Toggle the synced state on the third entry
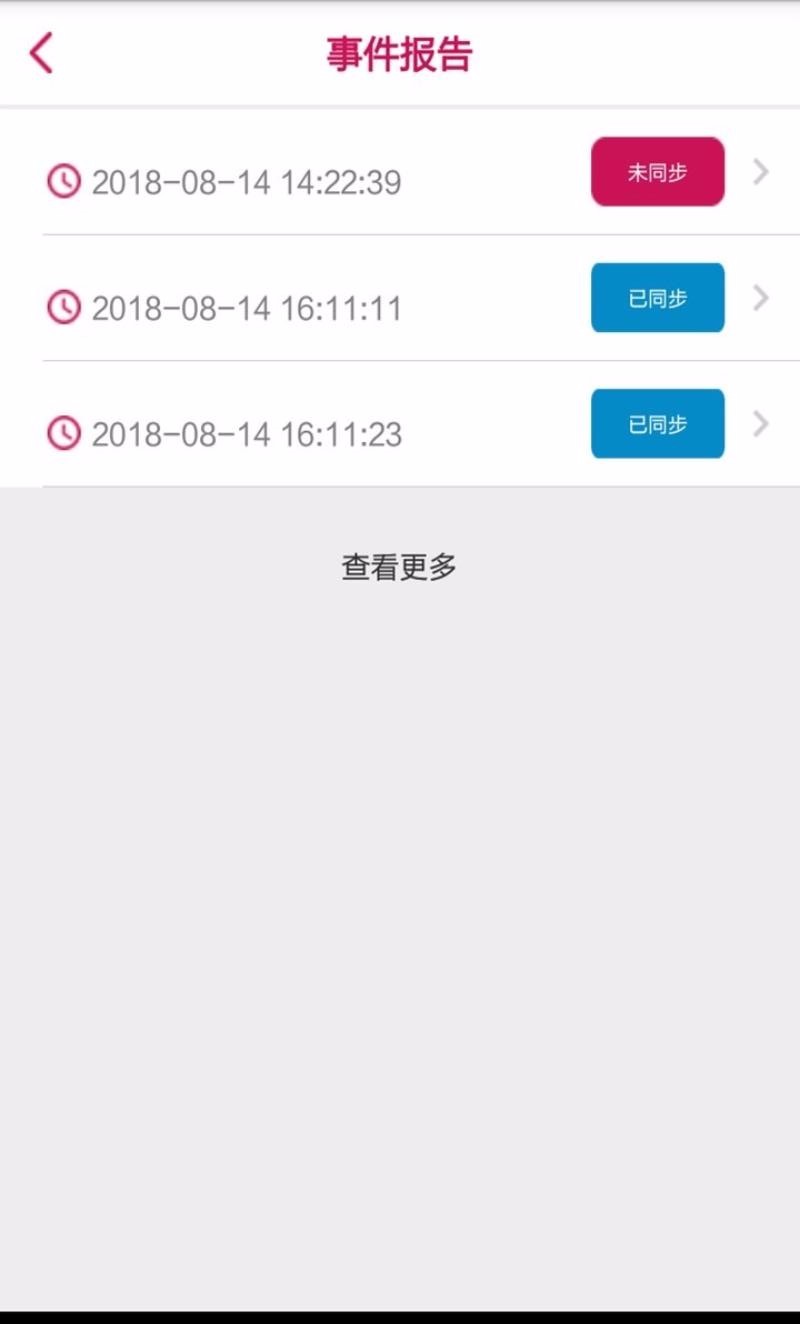This screenshot has height=1324, width=800. (657, 424)
